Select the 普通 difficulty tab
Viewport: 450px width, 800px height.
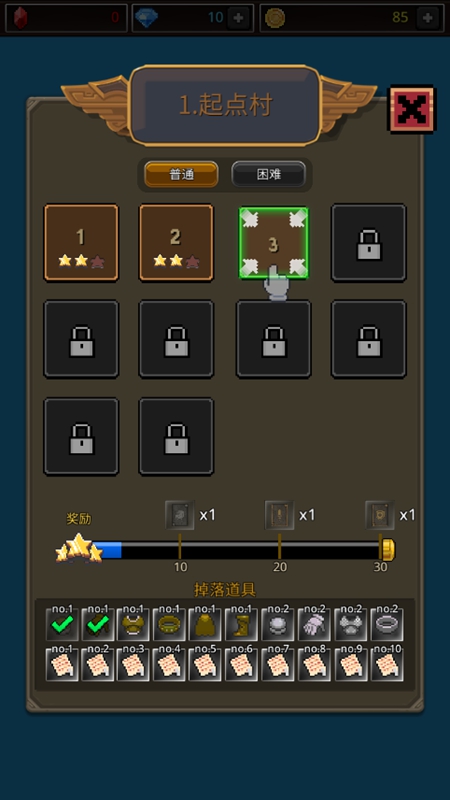(x=182, y=174)
